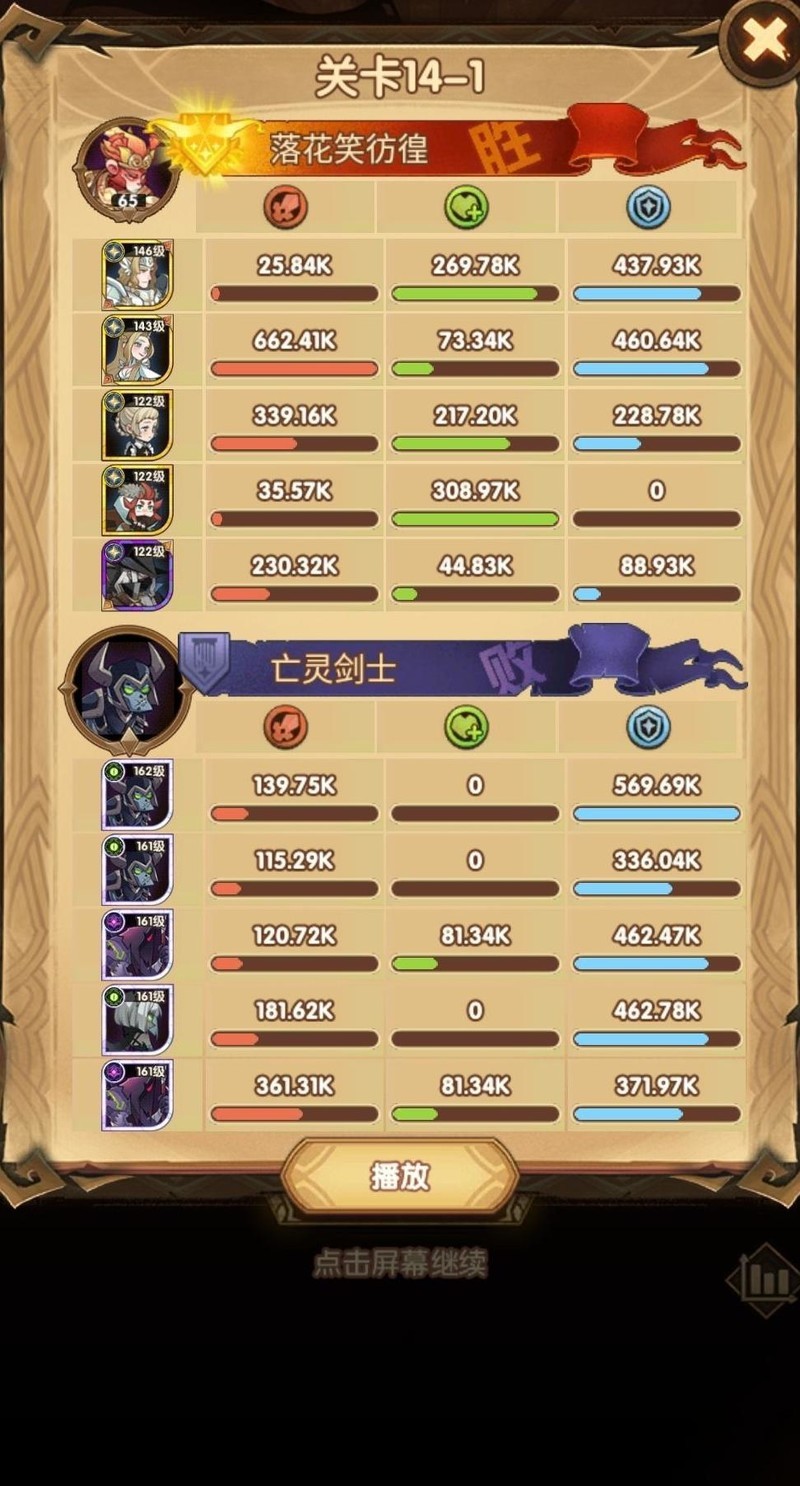Open player 落花笑彷徨's avatar

coord(127,169)
